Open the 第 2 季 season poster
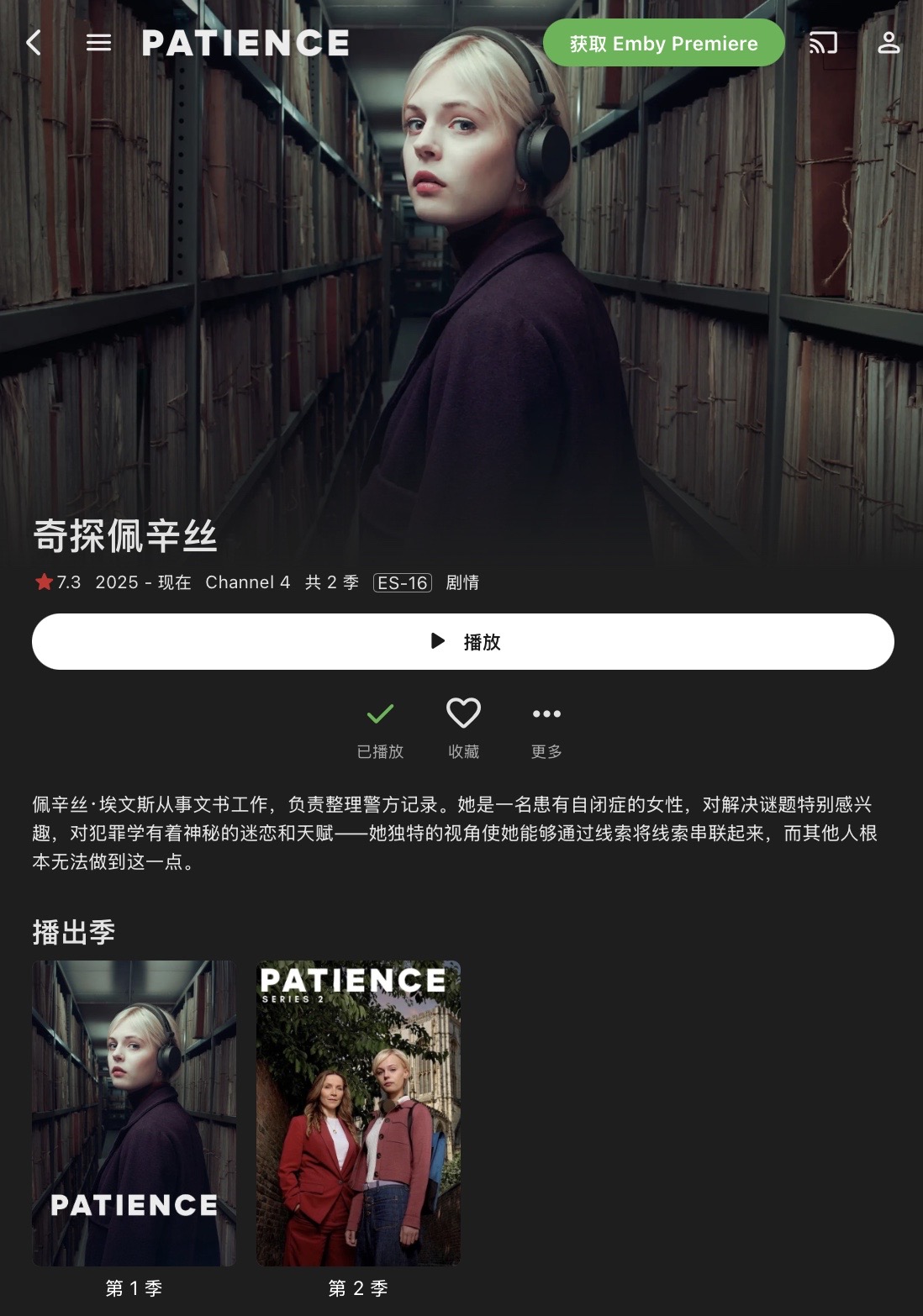Viewport: 923px width, 1316px height. pyautogui.click(x=358, y=1113)
